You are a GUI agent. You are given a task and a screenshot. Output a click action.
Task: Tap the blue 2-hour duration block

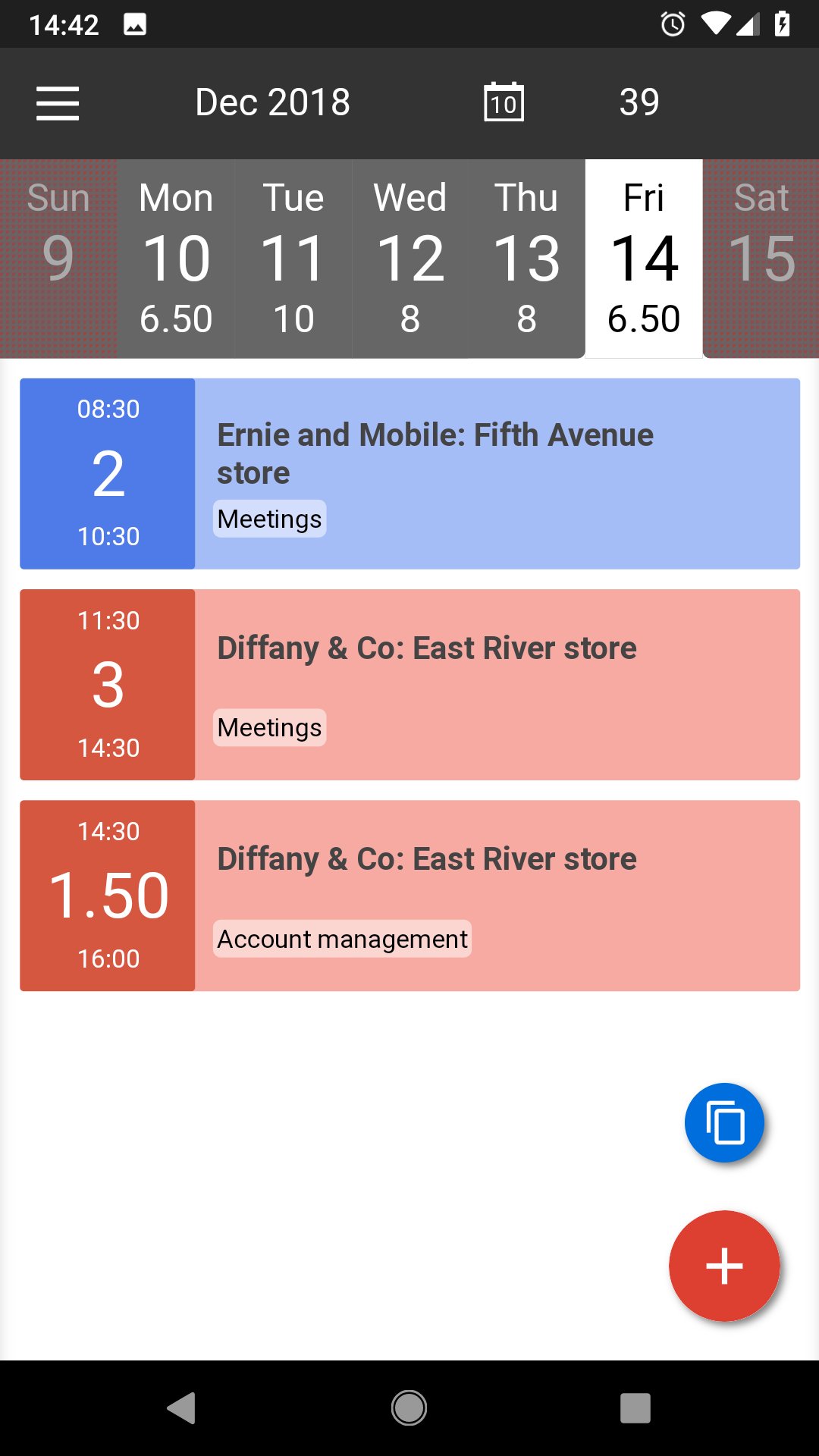click(107, 473)
